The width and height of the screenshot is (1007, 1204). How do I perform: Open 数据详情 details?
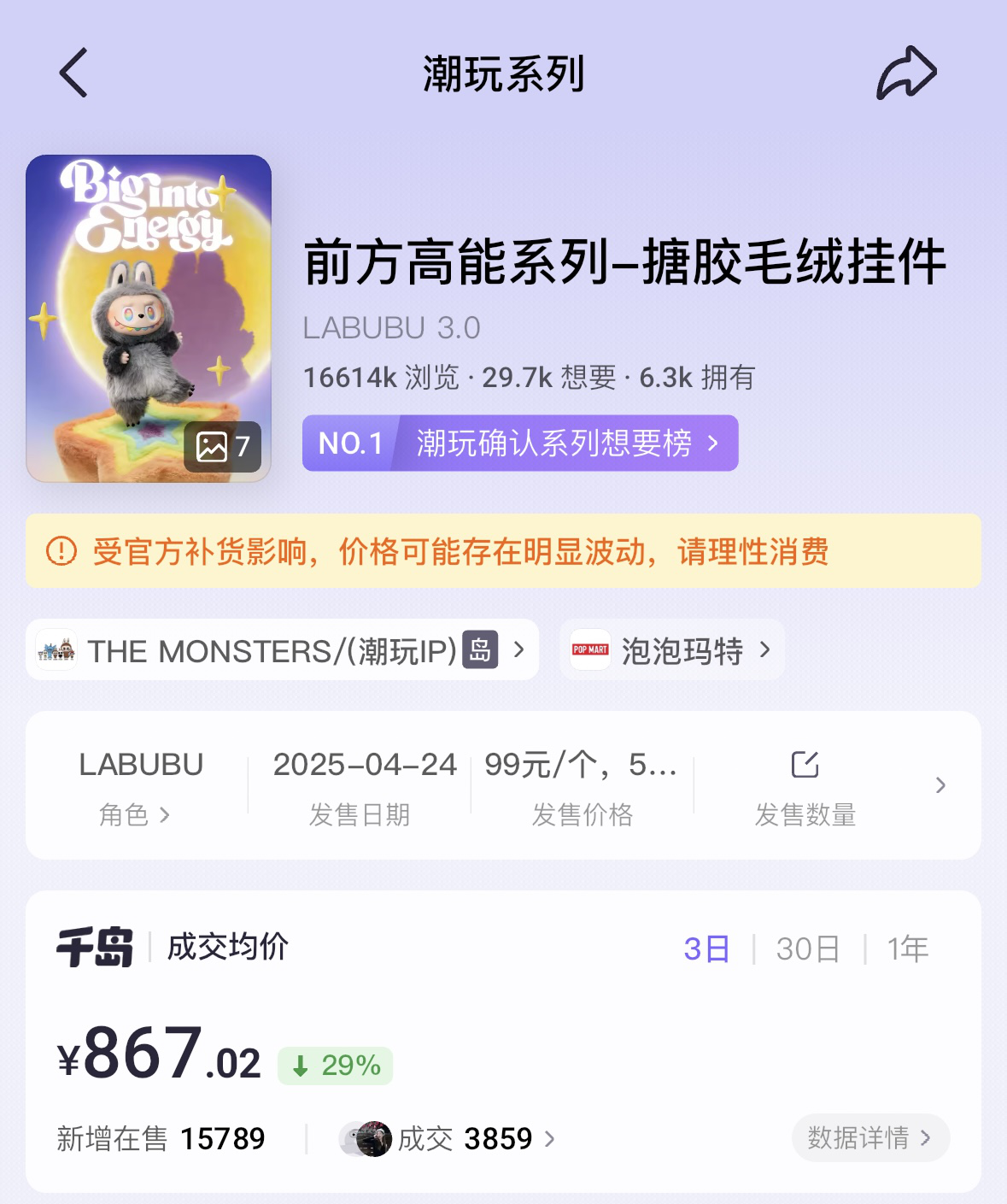tap(869, 1137)
